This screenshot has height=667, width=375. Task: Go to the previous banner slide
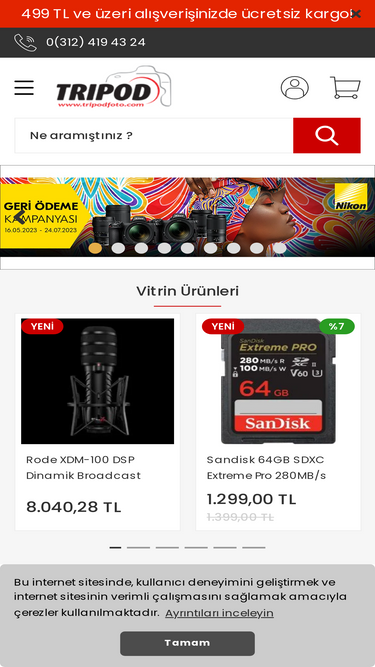[x=20, y=217]
